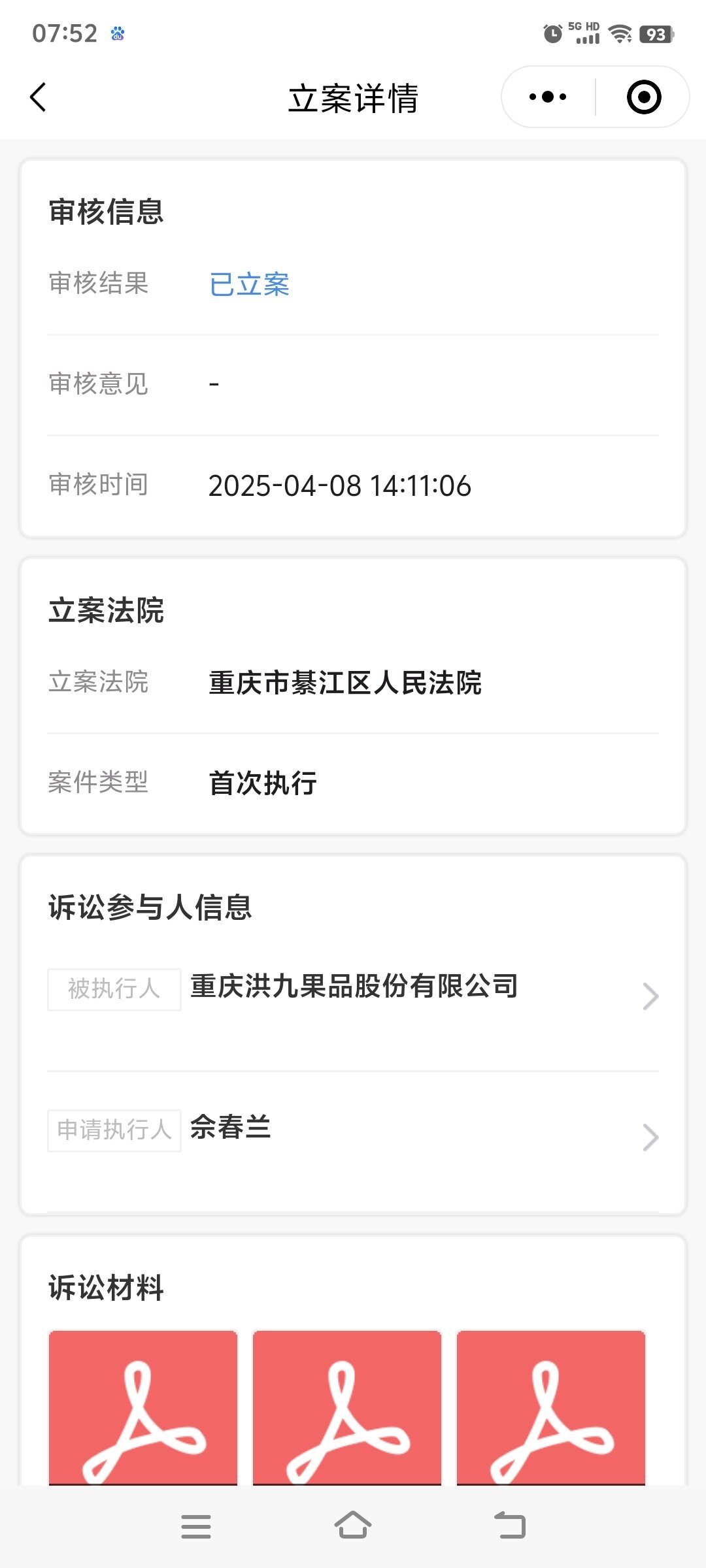Open 申请执行人 余春兰 details
Image resolution: width=706 pixels, height=1568 pixels.
353,1137
